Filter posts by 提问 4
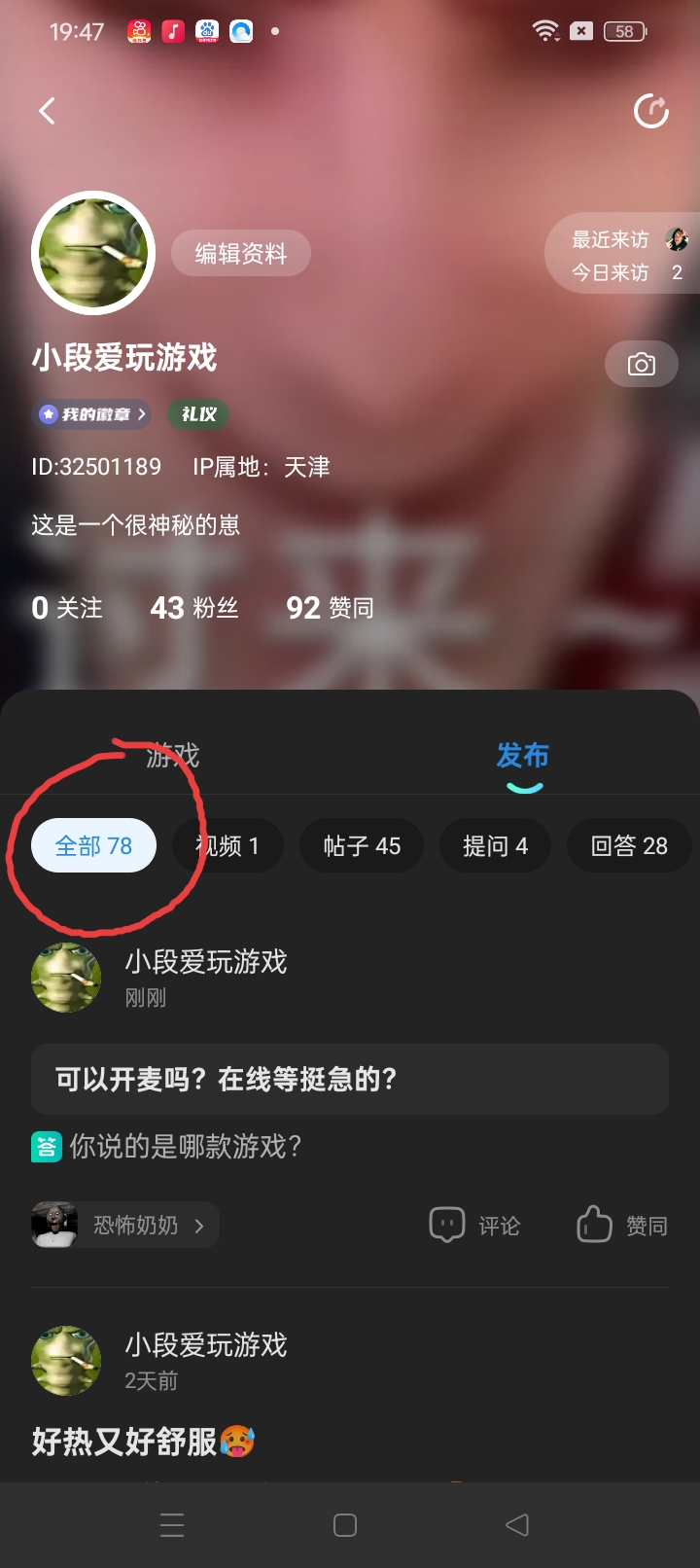 [495, 846]
